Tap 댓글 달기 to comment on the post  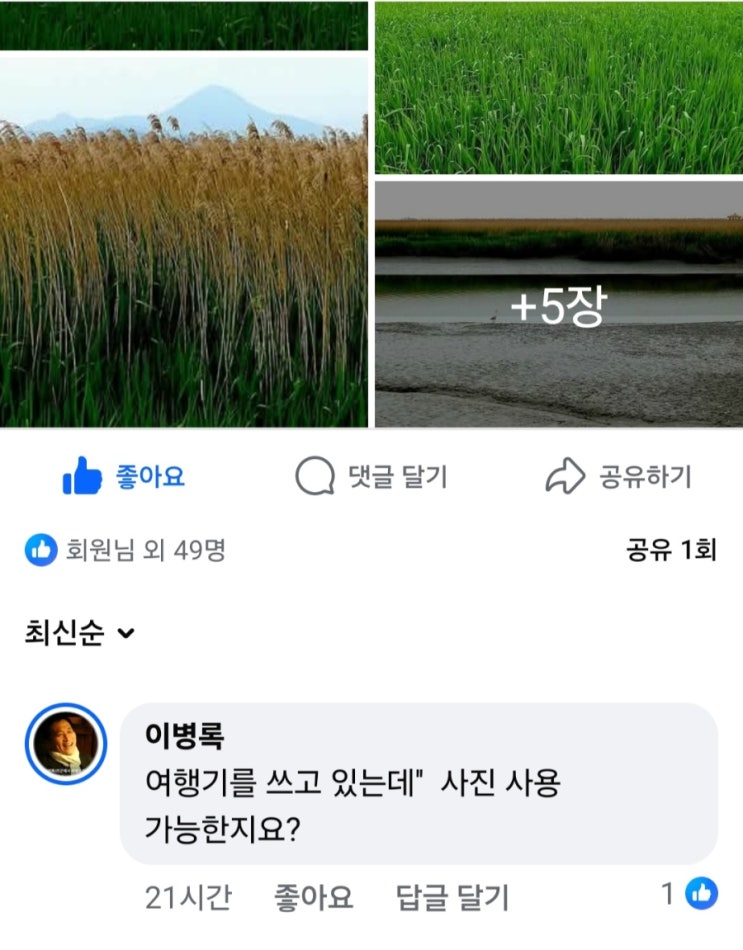[x=371, y=476]
